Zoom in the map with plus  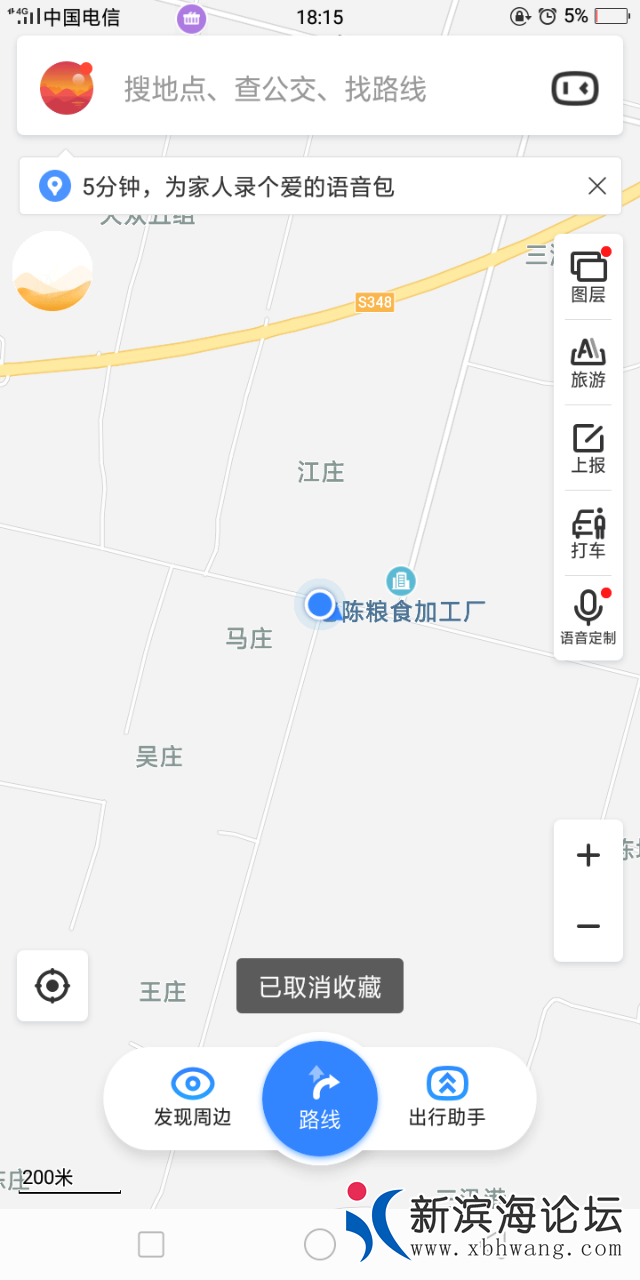tap(588, 855)
